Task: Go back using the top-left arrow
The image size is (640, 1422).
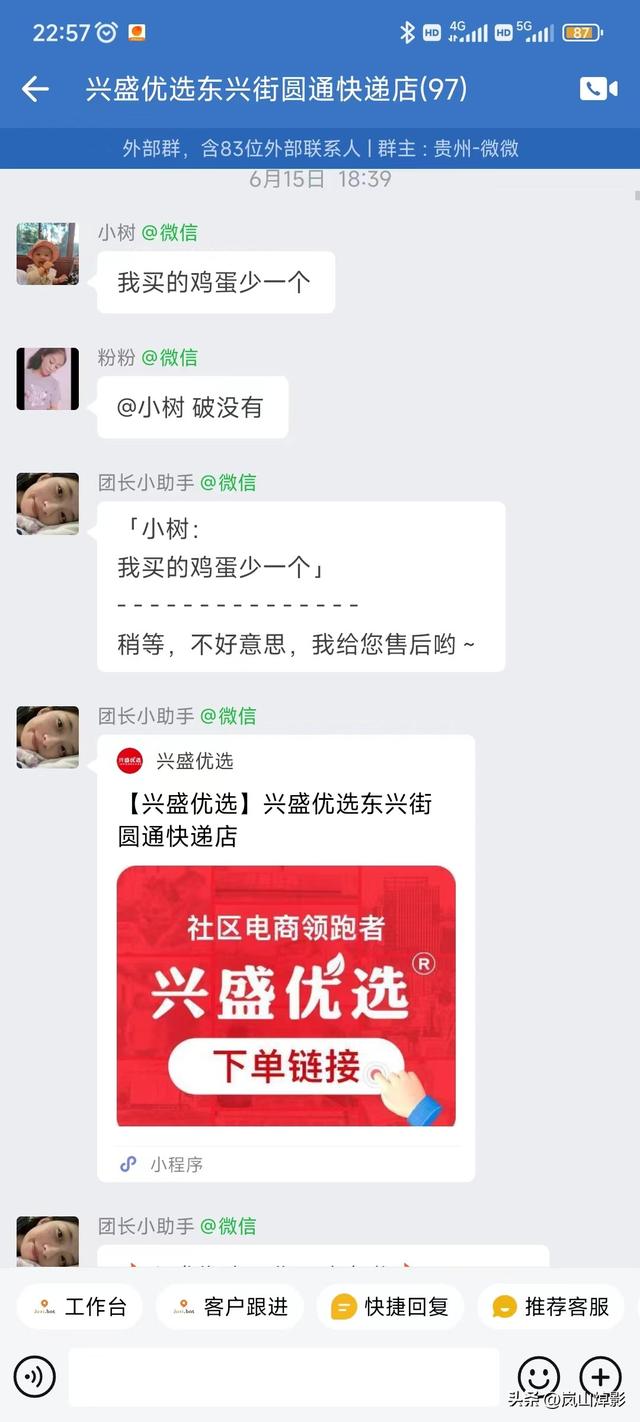Action: tap(35, 89)
